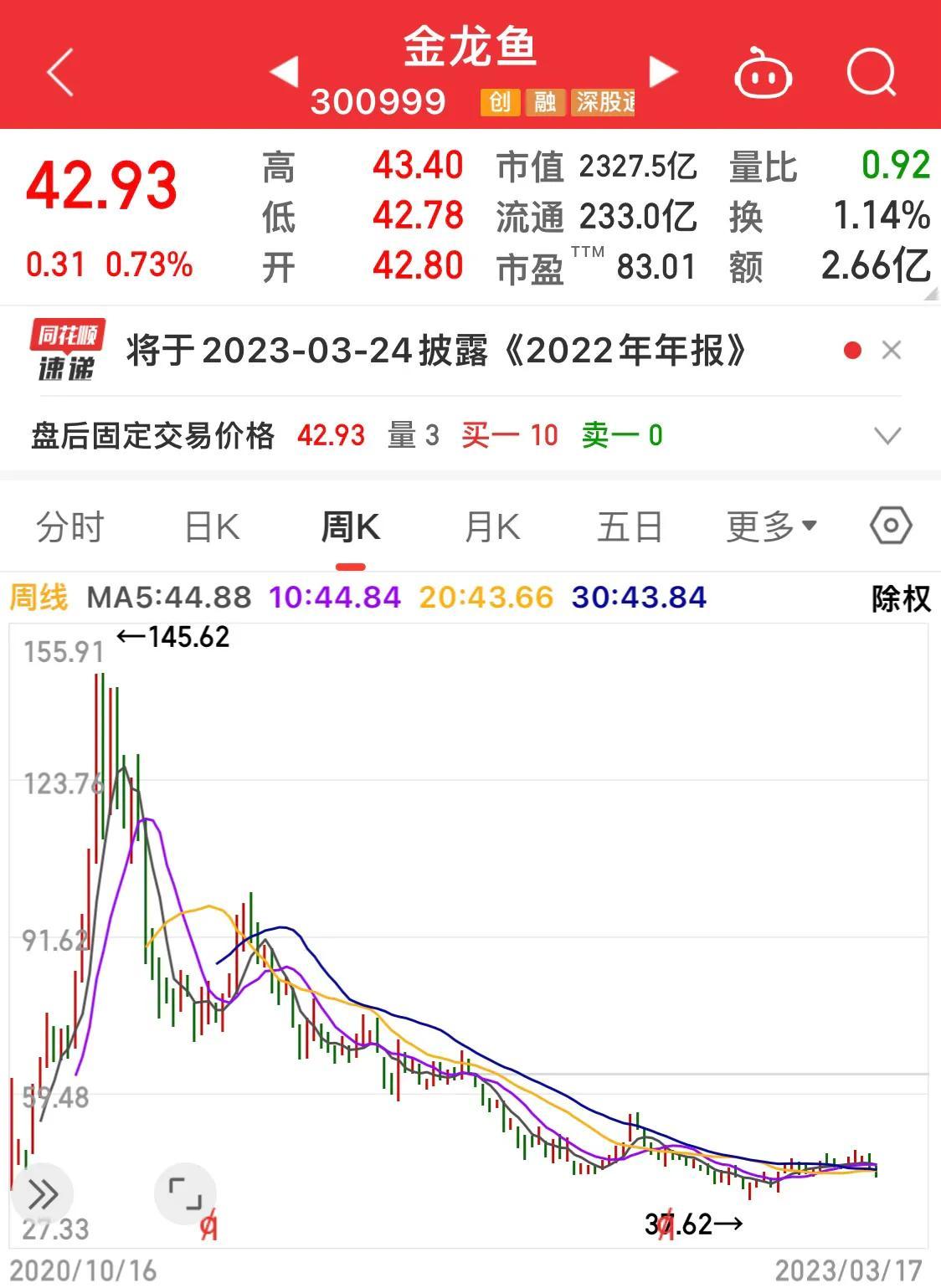
Task: Open stock search
Action: 871,73
